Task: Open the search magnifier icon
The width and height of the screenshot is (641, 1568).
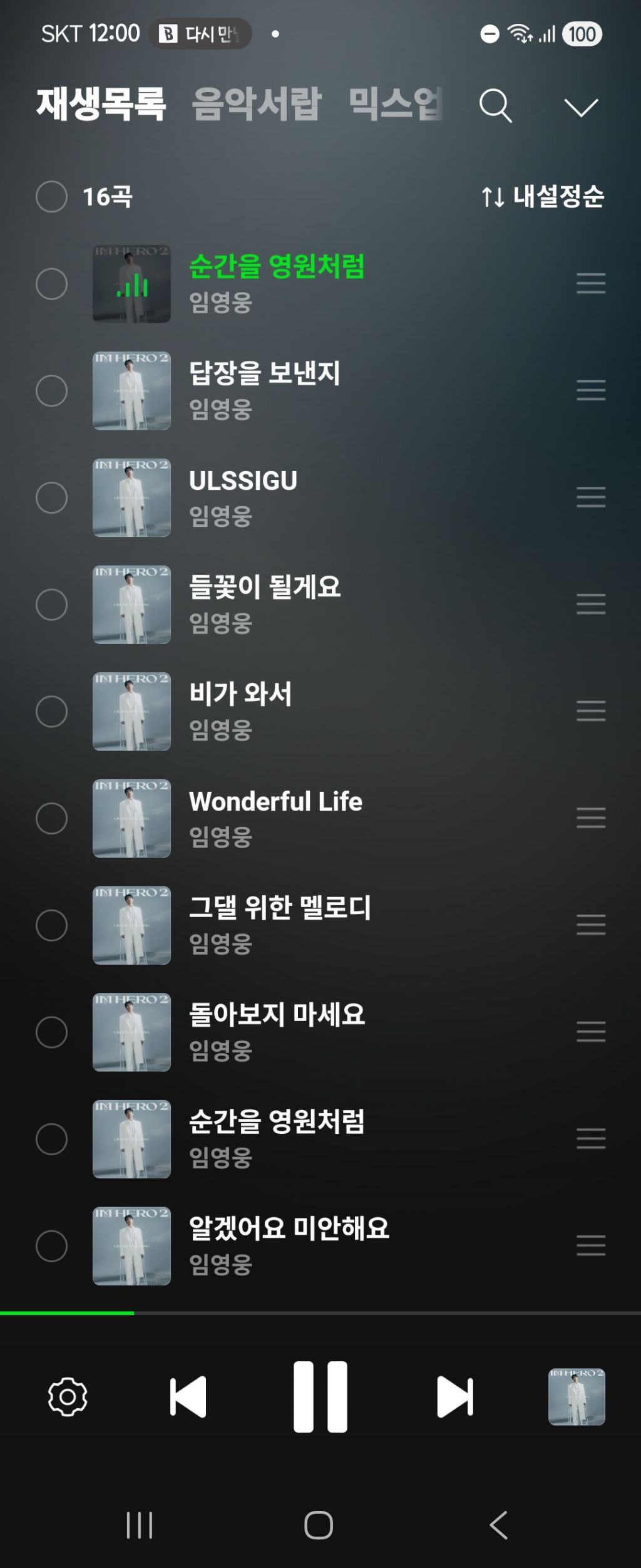Action: point(495,105)
